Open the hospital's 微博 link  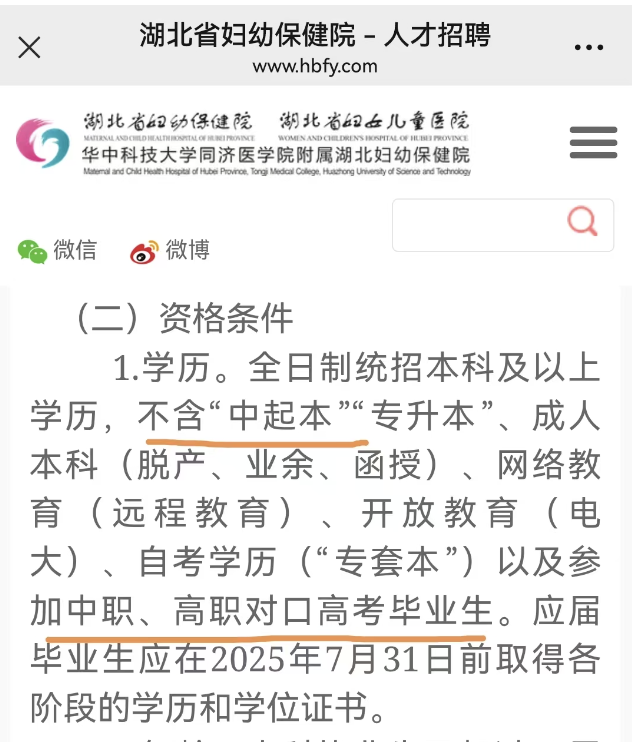point(170,250)
